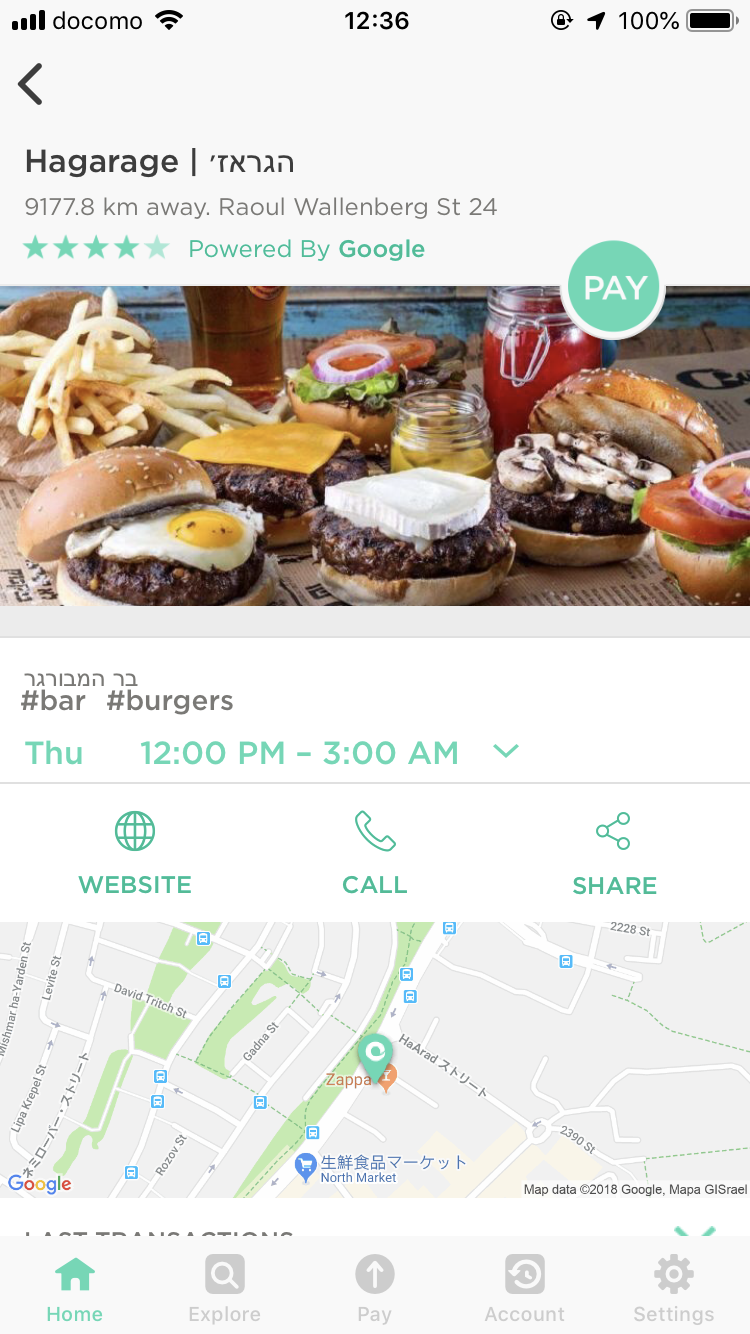
Task: Go back using the top-left arrow
Action: (x=31, y=84)
